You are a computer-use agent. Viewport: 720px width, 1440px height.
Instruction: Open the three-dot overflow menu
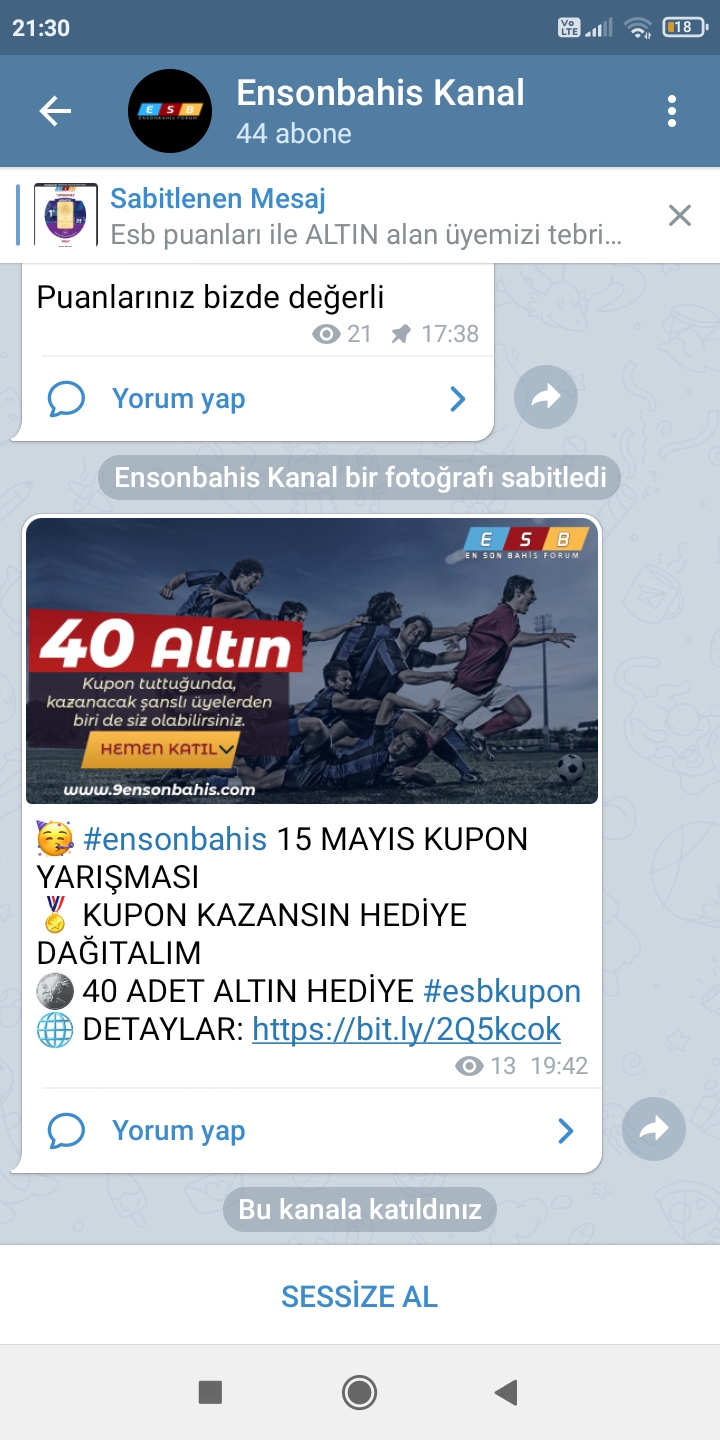tap(672, 111)
